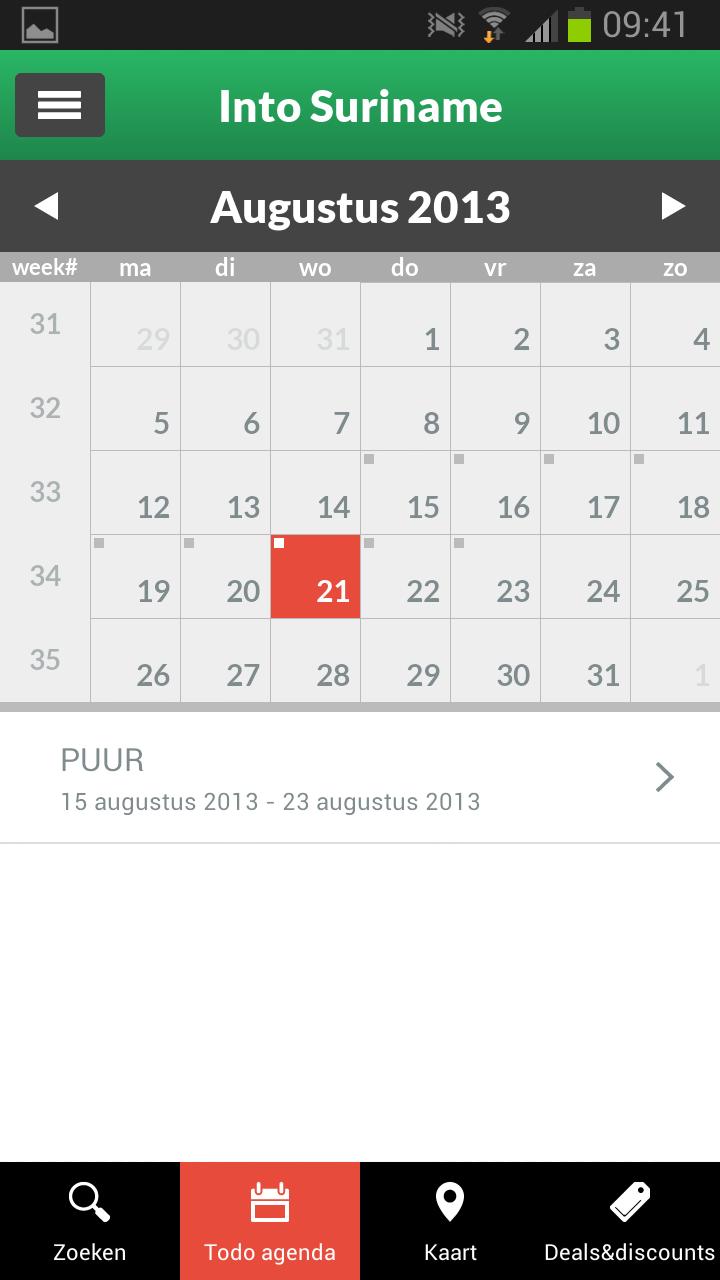Open the PUUR event details

click(x=360, y=779)
